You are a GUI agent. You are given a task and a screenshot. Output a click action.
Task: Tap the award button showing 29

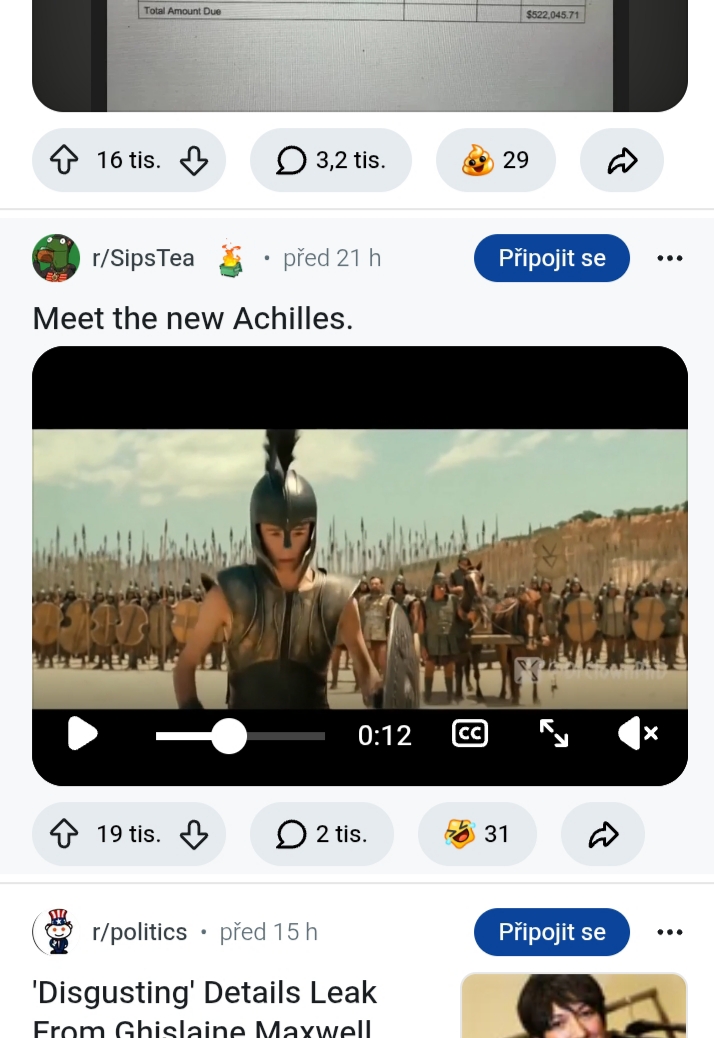pos(496,160)
